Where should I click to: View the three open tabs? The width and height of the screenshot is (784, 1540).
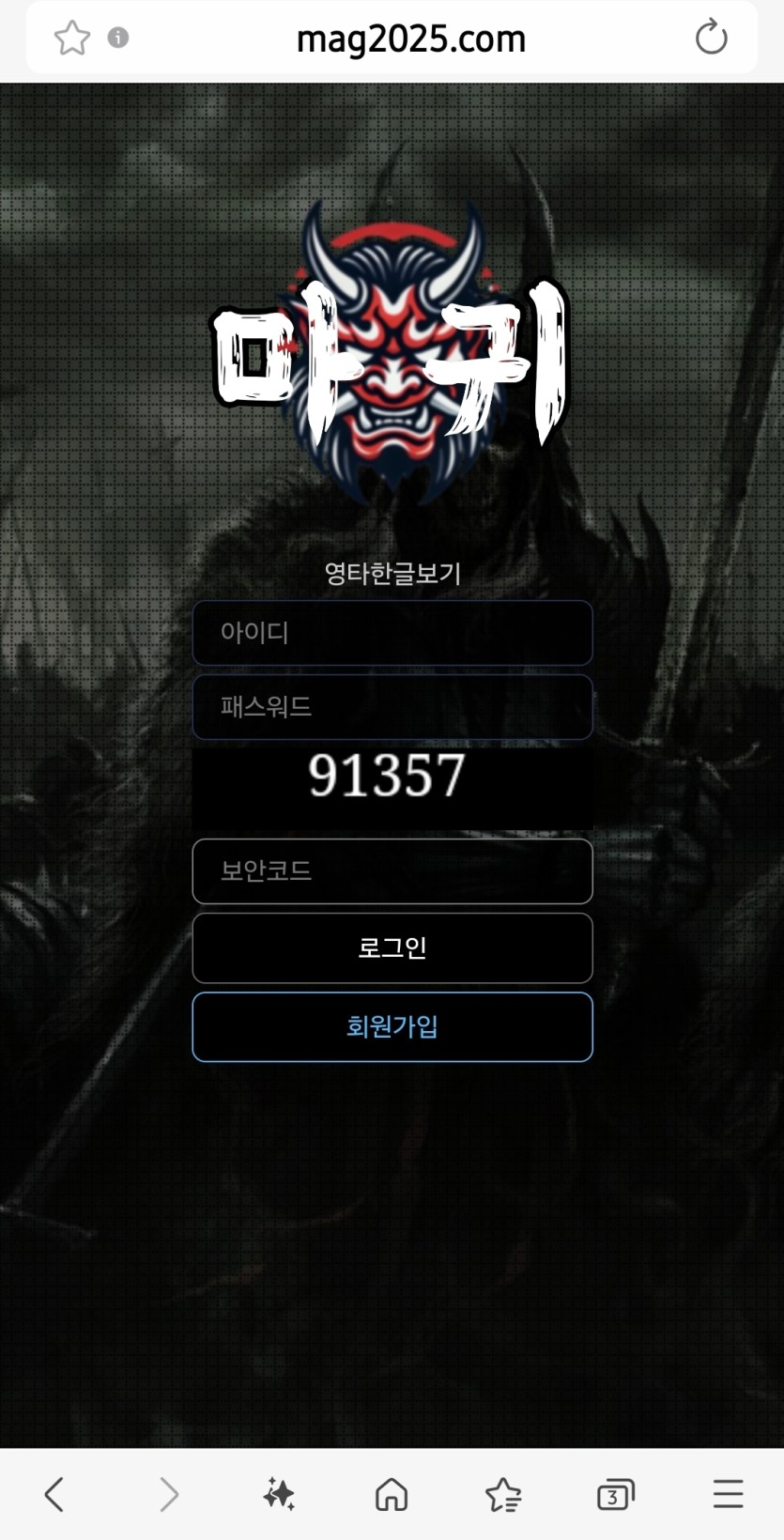615,1494
